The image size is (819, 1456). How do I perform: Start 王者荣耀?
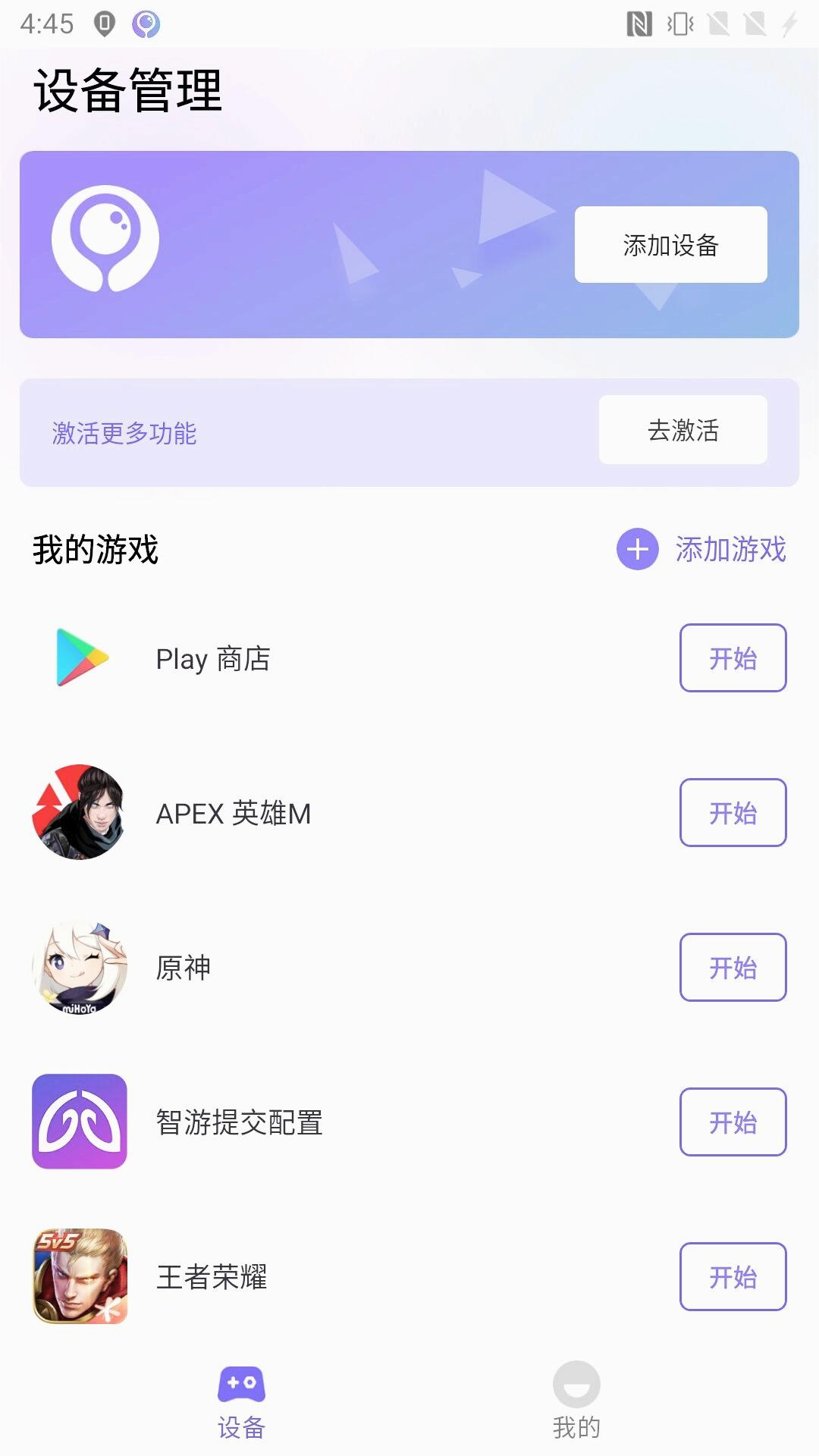pyautogui.click(x=733, y=1277)
